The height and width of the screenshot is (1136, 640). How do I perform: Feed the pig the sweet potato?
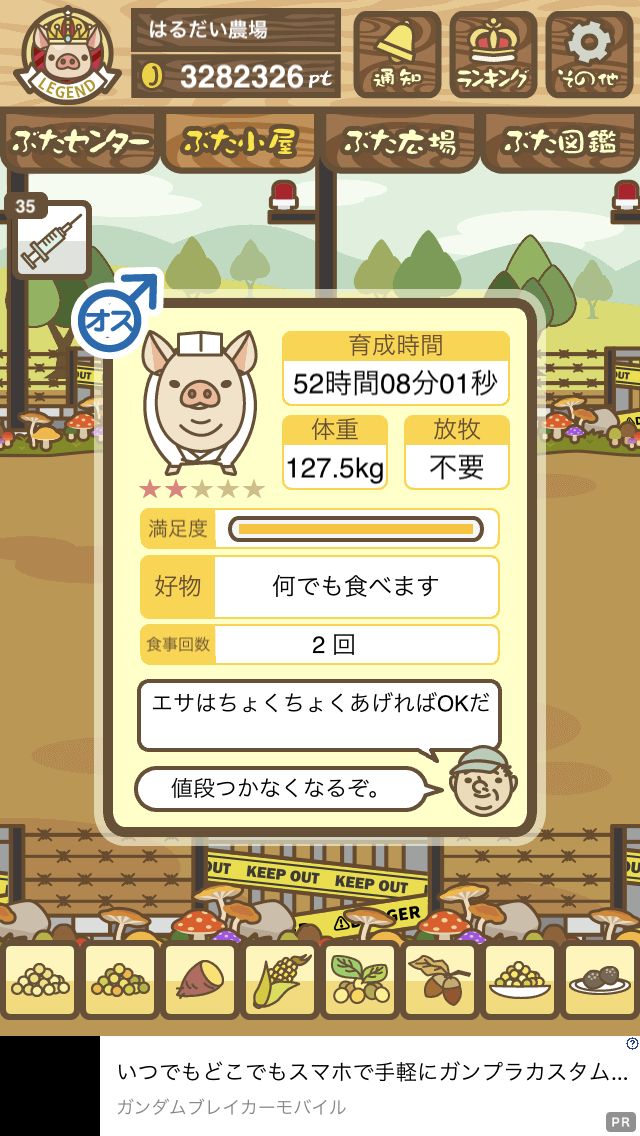(x=200, y=980)
